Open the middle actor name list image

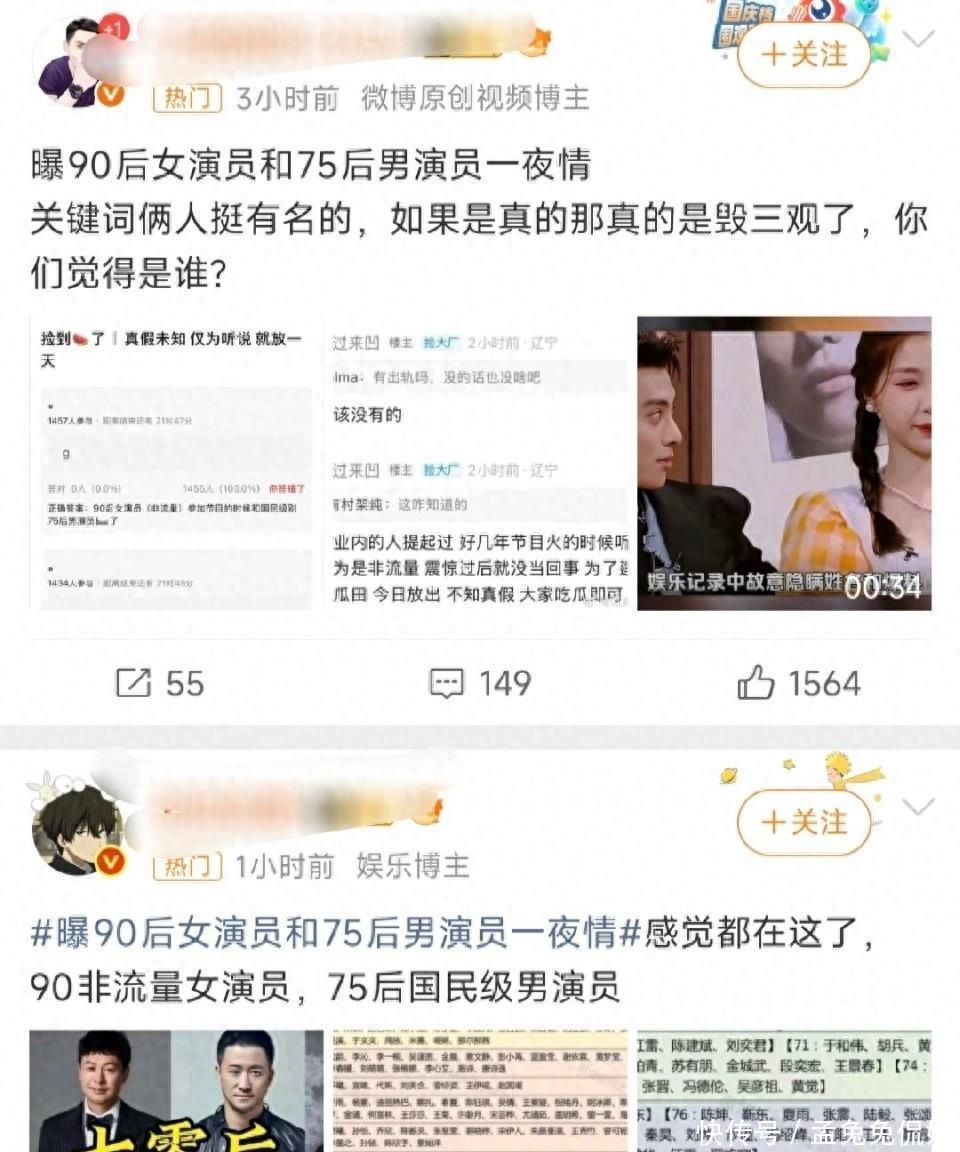[x=480, y=1090]
